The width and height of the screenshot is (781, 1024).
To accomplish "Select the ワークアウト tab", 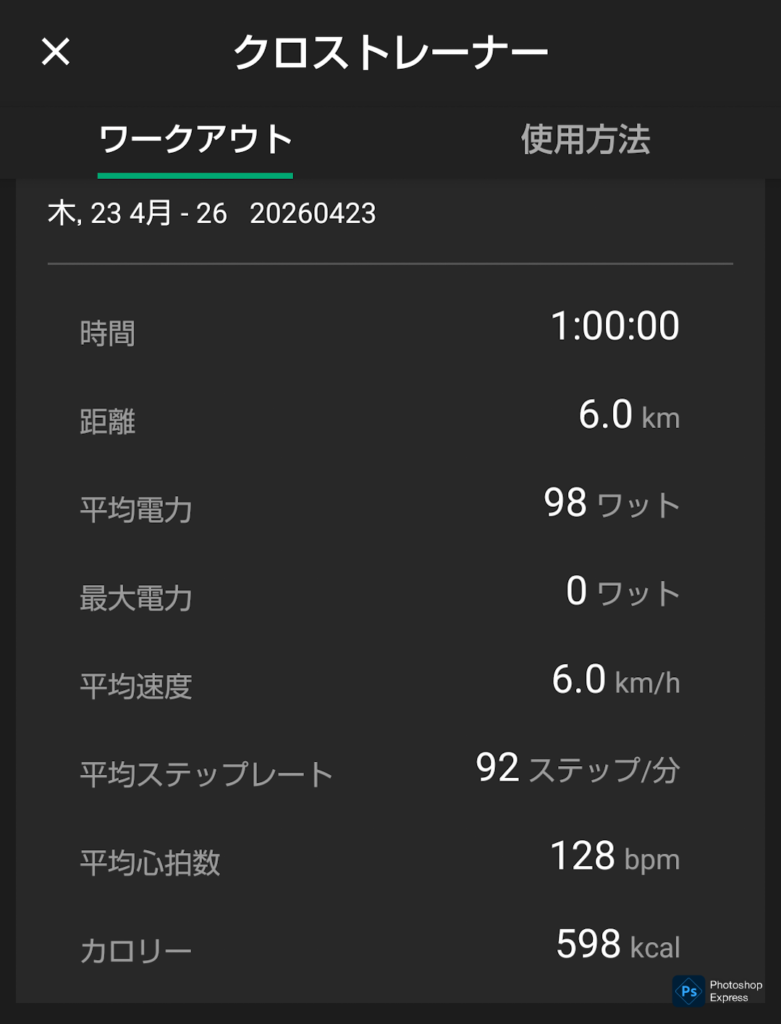I will point(196,140).
